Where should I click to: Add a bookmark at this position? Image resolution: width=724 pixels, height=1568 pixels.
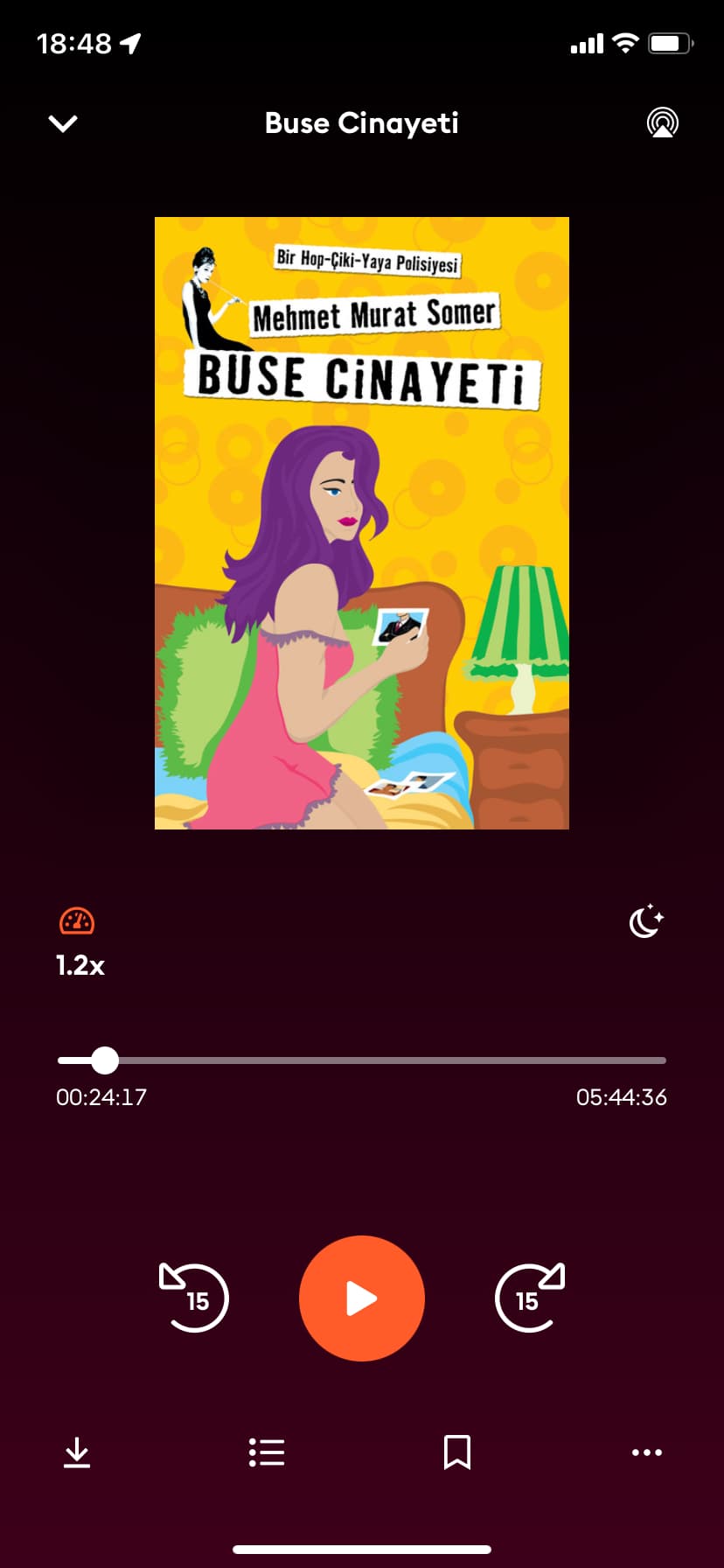point(457,1452)
